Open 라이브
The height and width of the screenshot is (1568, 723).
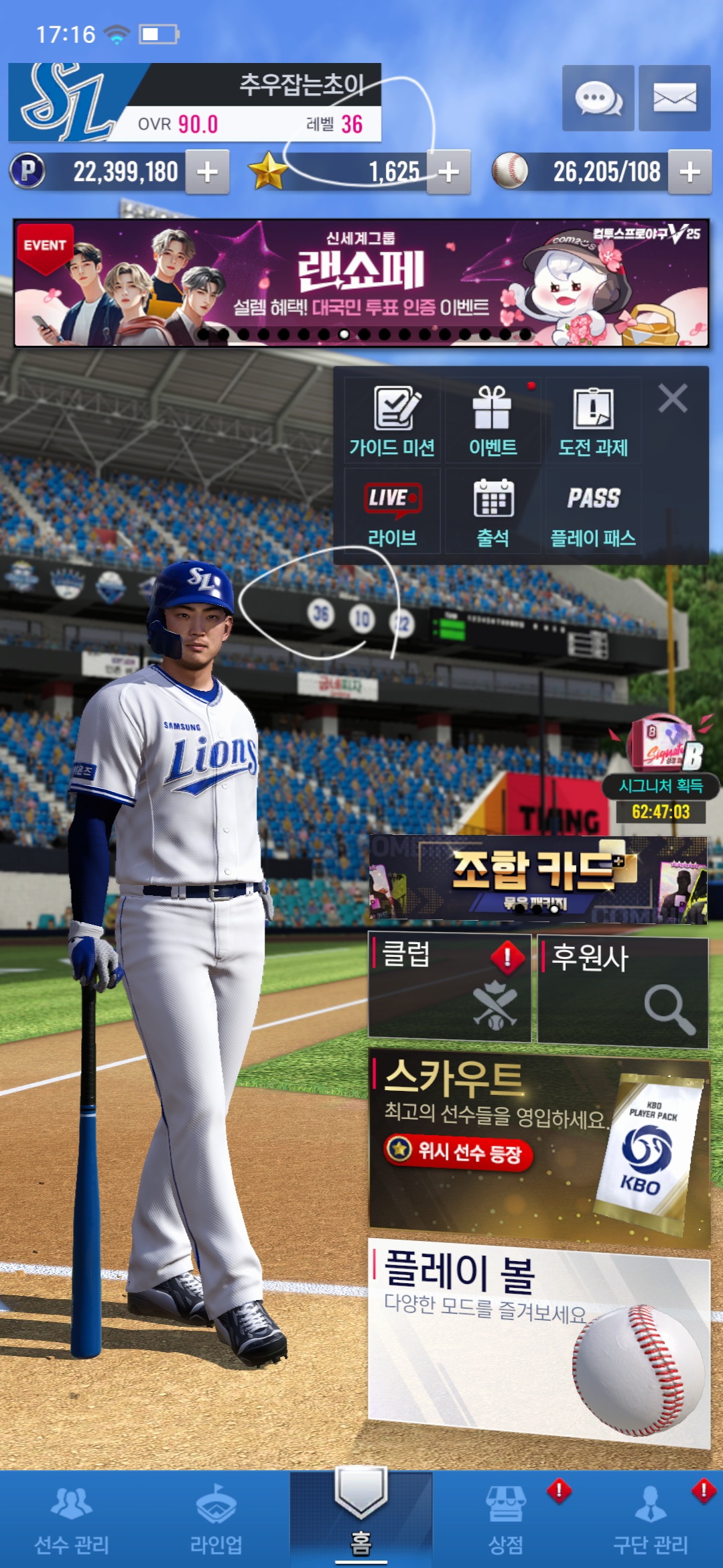(x=392, y=511)
